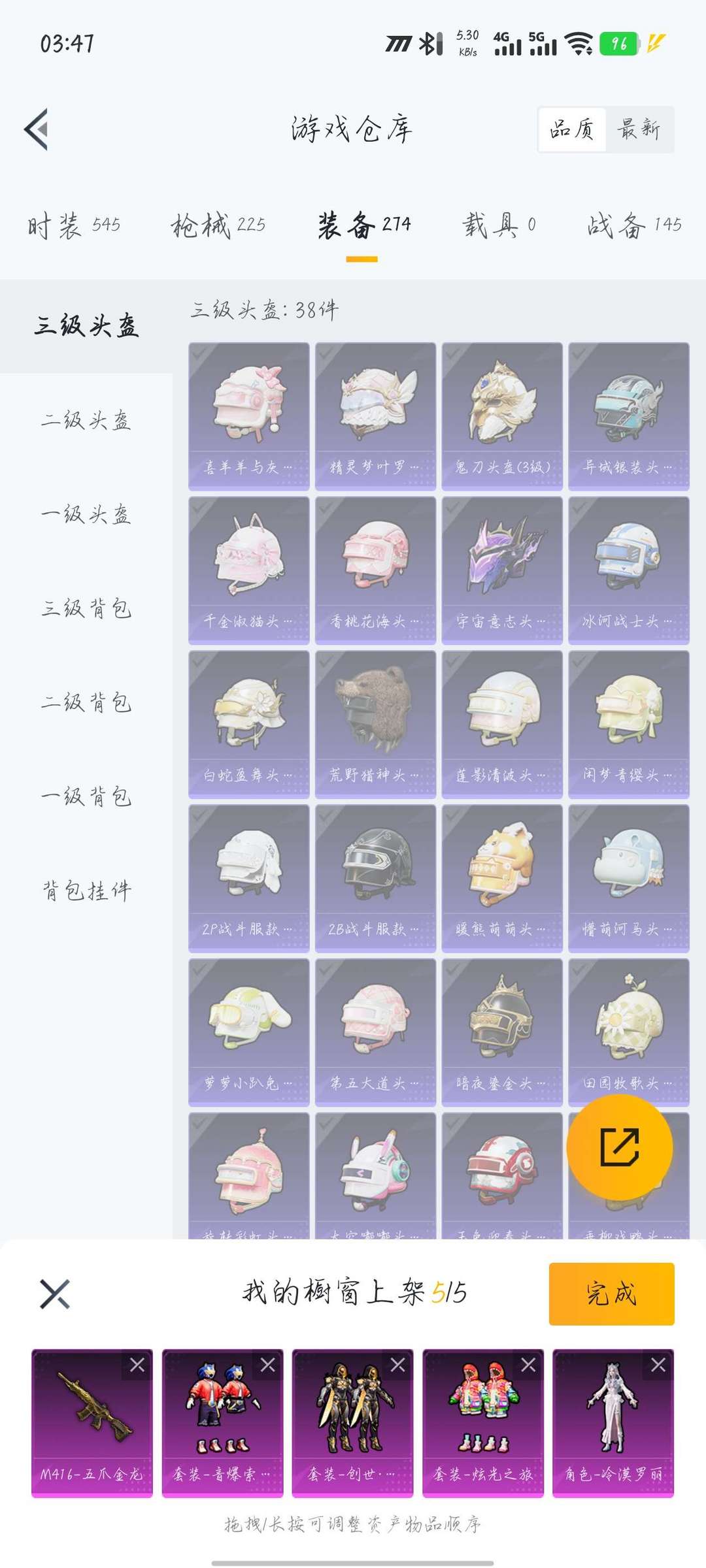Image resolution: width=706 pixels, height=1568 pixels.
Task: Confirm showcase with 完成
Action: 611,1294
